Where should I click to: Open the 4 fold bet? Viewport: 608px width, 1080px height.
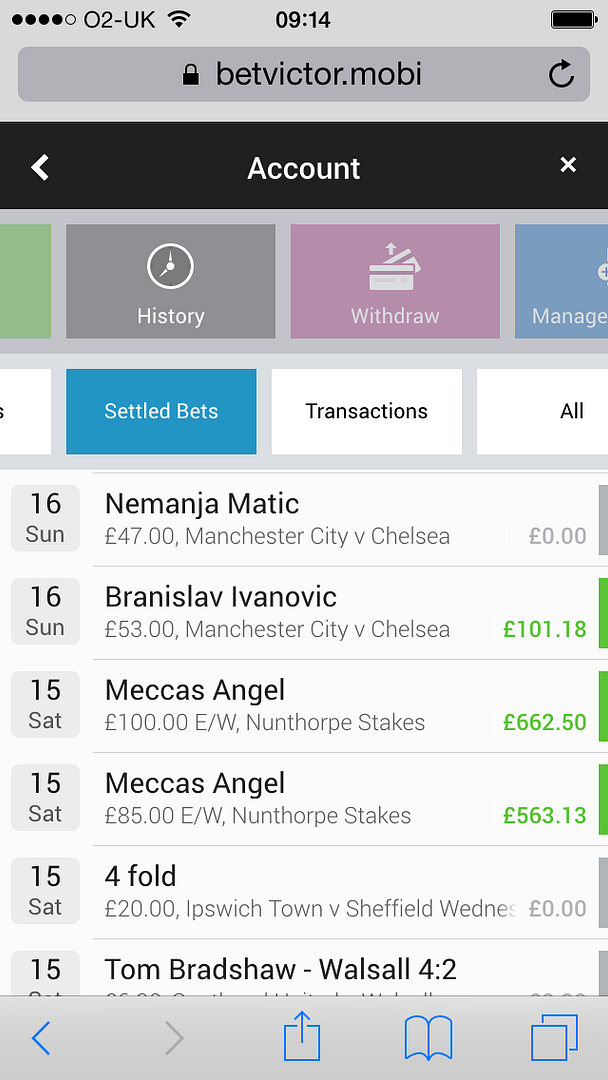pyautogui.click(x=304, y=892)
